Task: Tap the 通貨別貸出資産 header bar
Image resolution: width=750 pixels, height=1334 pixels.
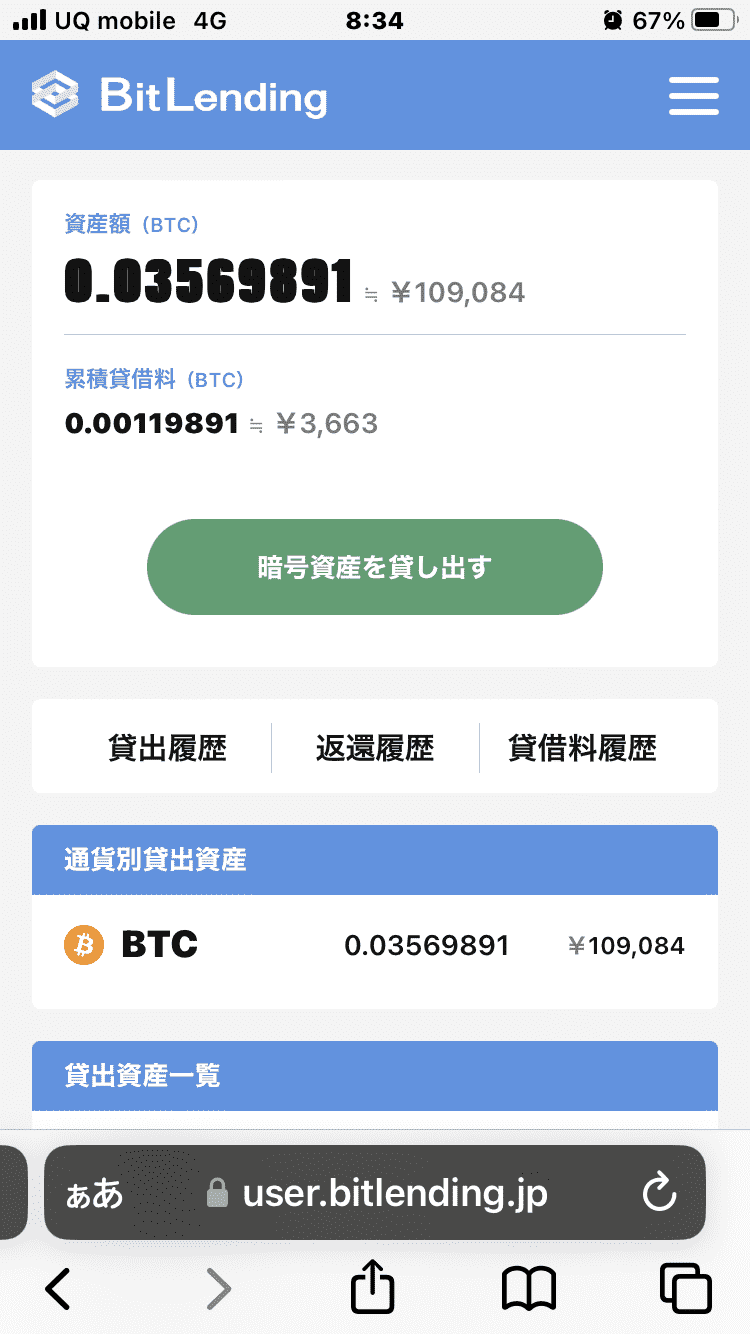Action: 375,860
